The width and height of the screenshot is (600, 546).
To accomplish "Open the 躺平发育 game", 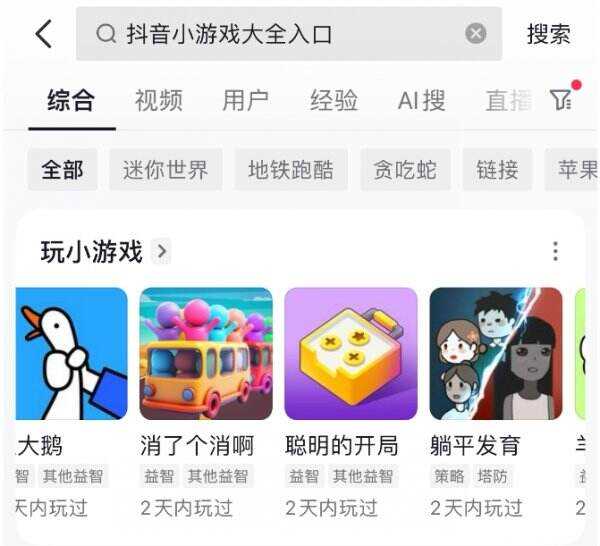I will [x=495, y=354].
